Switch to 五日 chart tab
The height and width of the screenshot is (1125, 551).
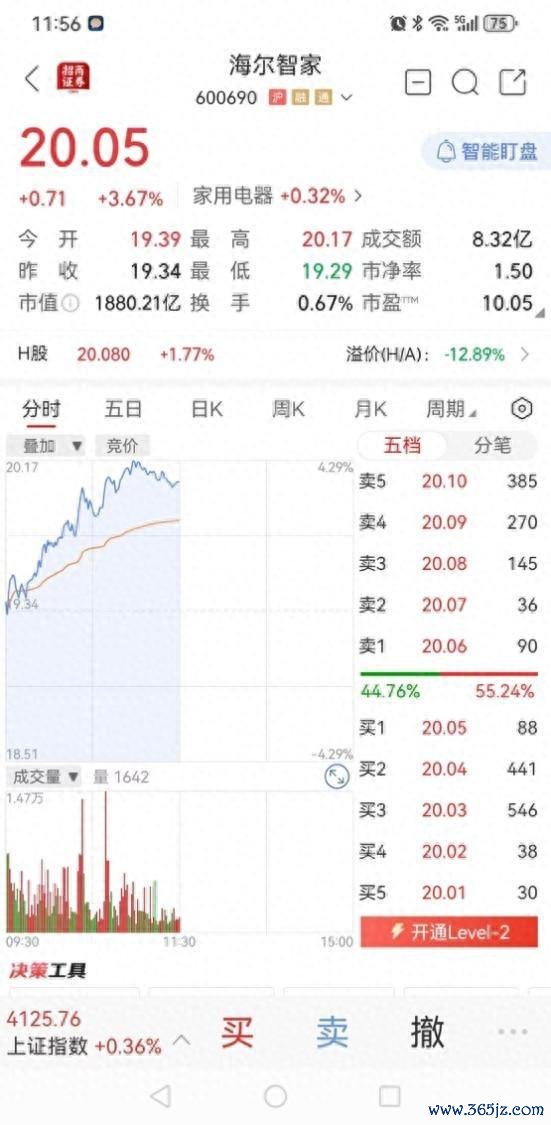(123, 409)
